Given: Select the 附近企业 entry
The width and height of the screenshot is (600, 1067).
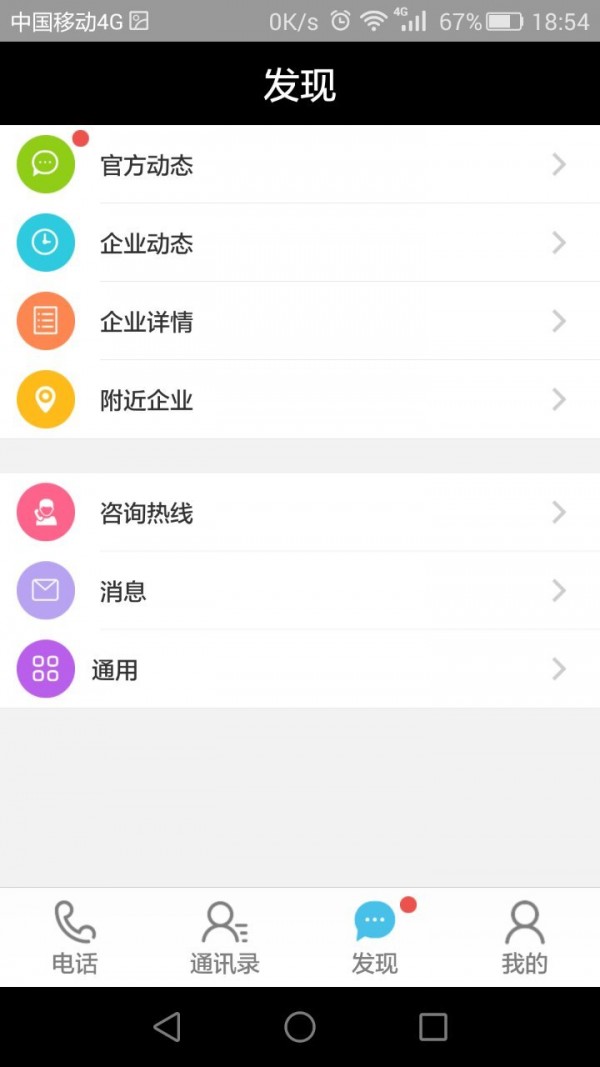Looking at the screenshot, I should click(x=300, y=400).
